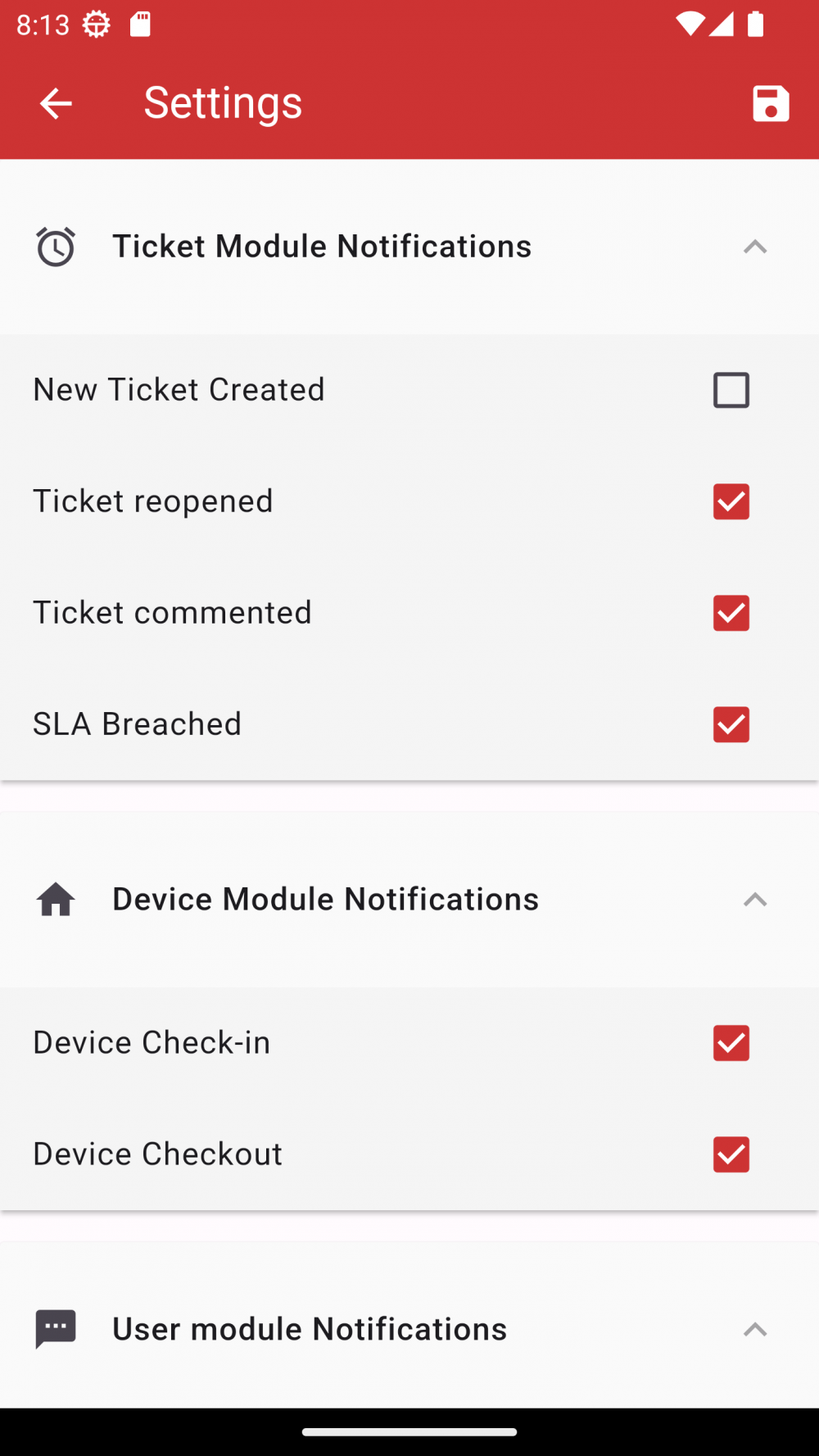
Task: Select the Settings title in the app bar
Action: tap(222, 102)
